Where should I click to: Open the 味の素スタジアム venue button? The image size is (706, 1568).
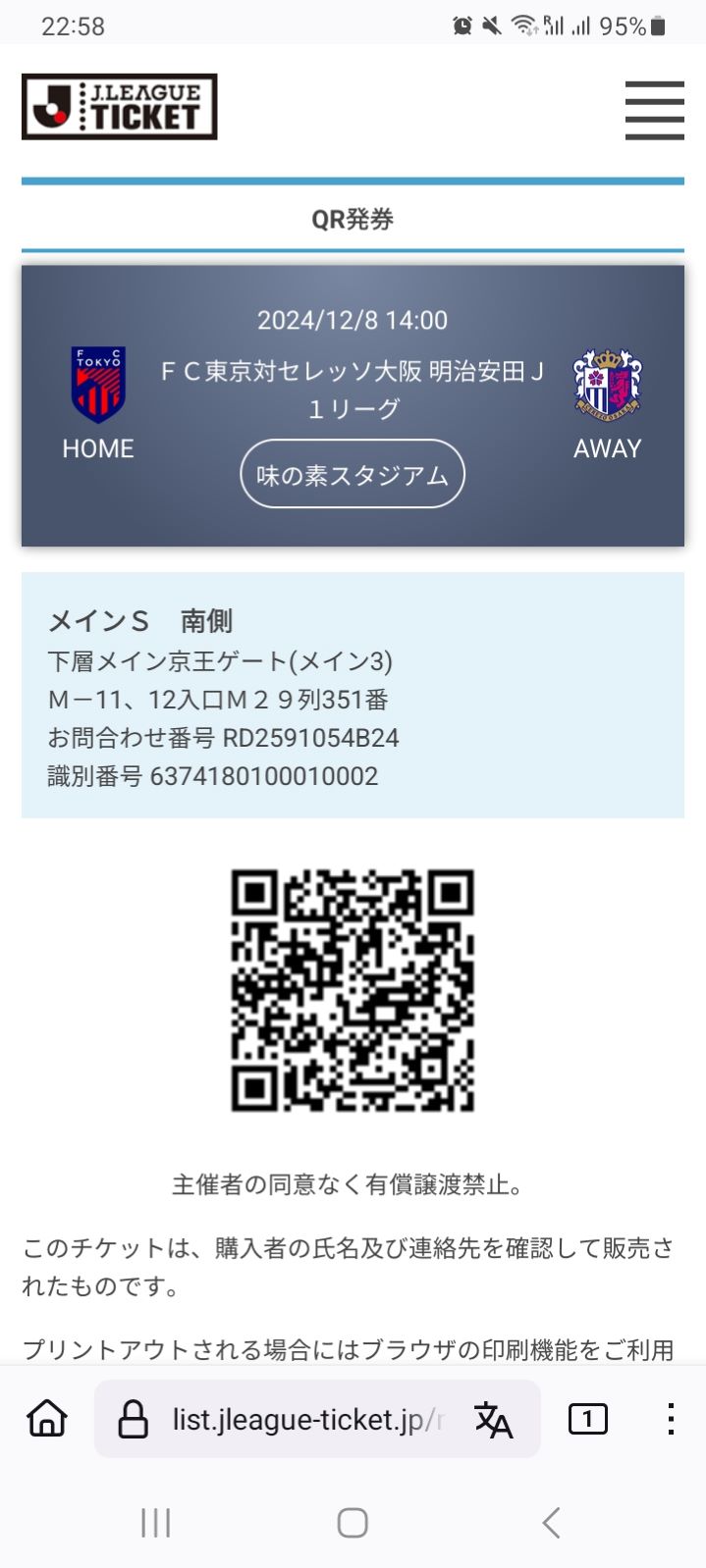point(353,475)
